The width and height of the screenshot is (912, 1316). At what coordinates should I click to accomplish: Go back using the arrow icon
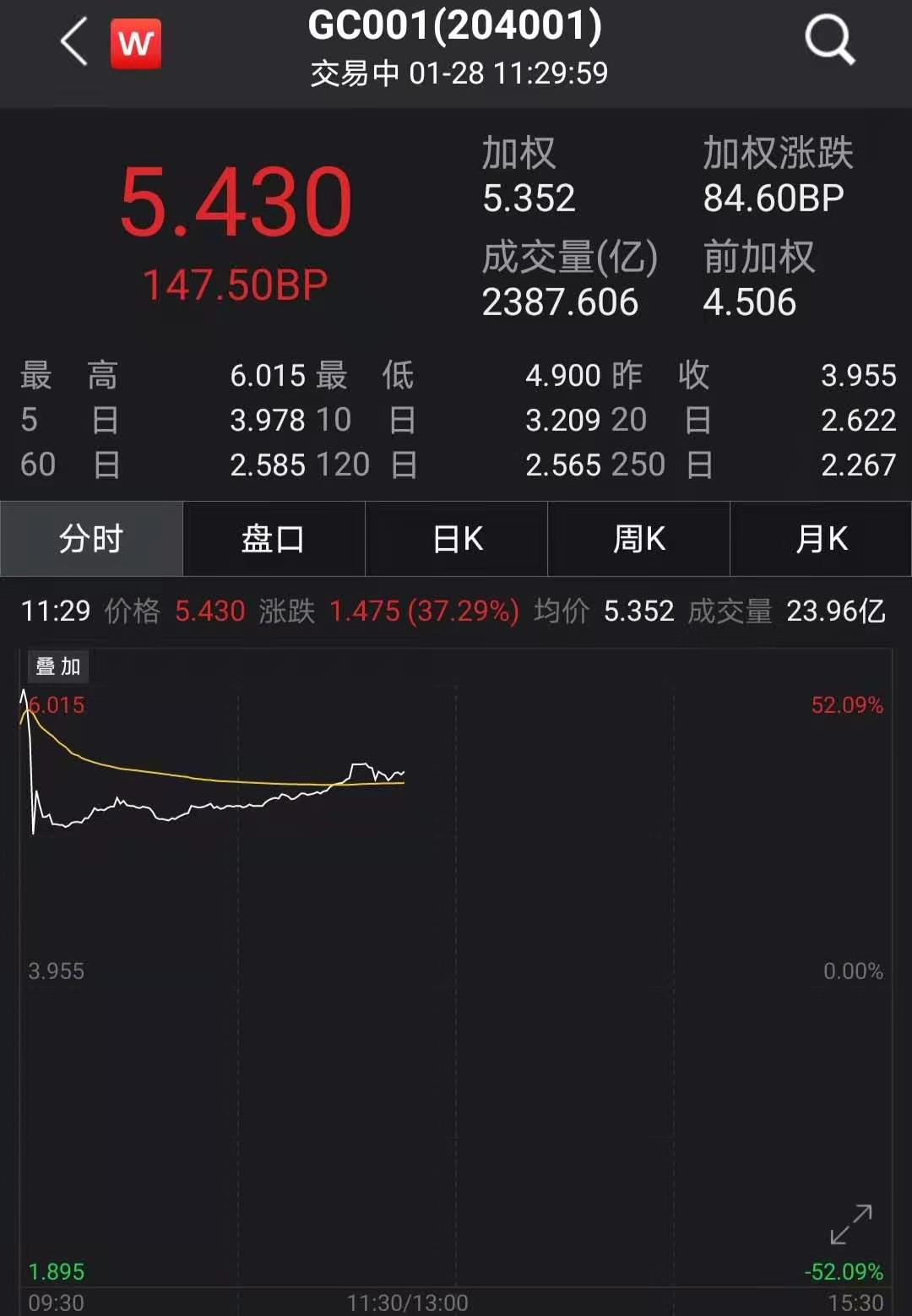74,42
